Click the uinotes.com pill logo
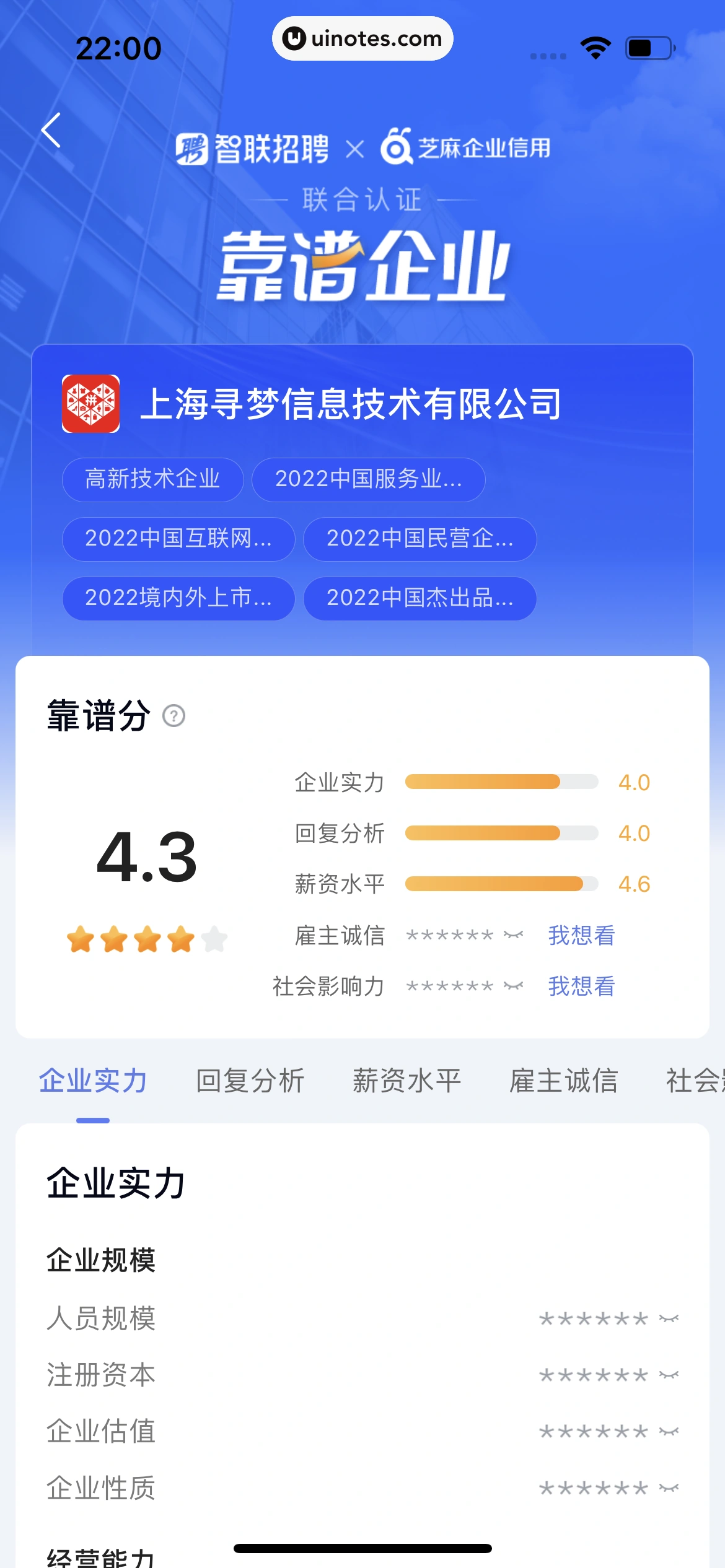 tap(362, 38)
